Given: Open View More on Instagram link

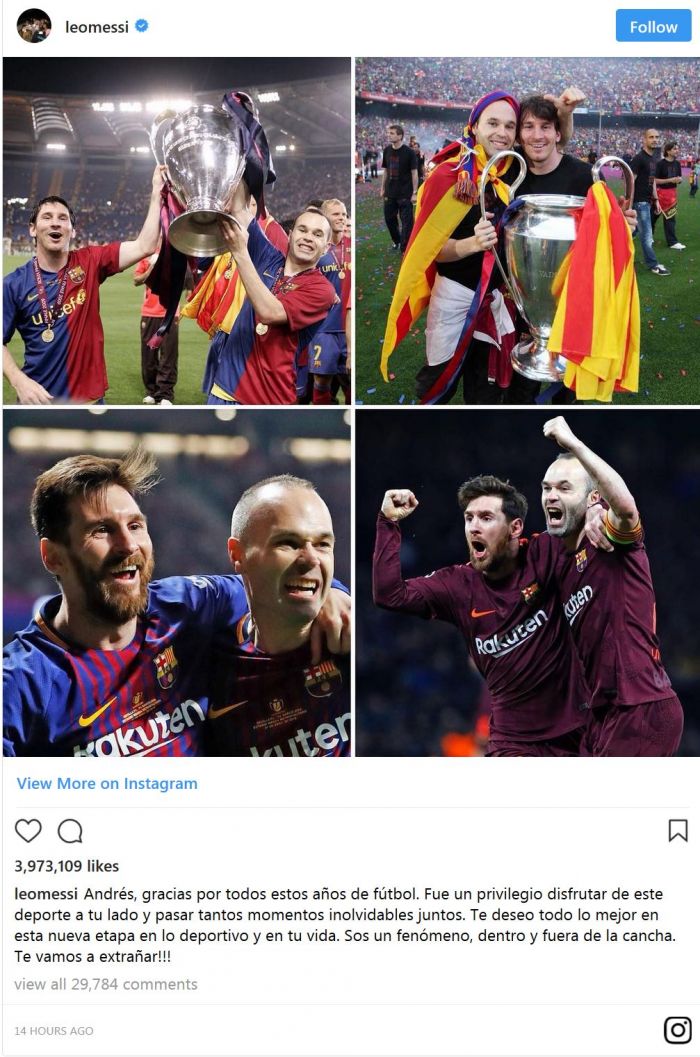Looking at the screenshot, I should pyautogui.click(x=107, y=784).
